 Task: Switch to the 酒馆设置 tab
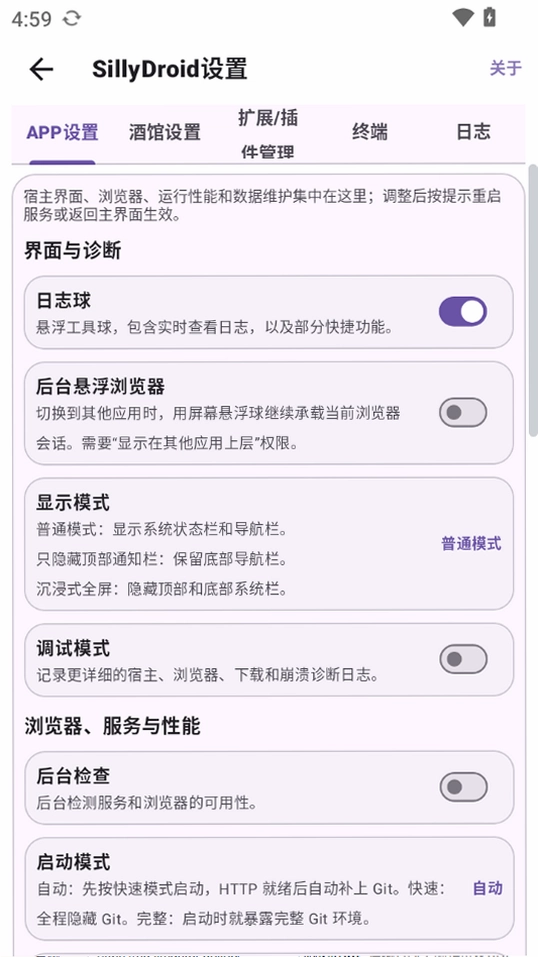click(x=165, y=132)
